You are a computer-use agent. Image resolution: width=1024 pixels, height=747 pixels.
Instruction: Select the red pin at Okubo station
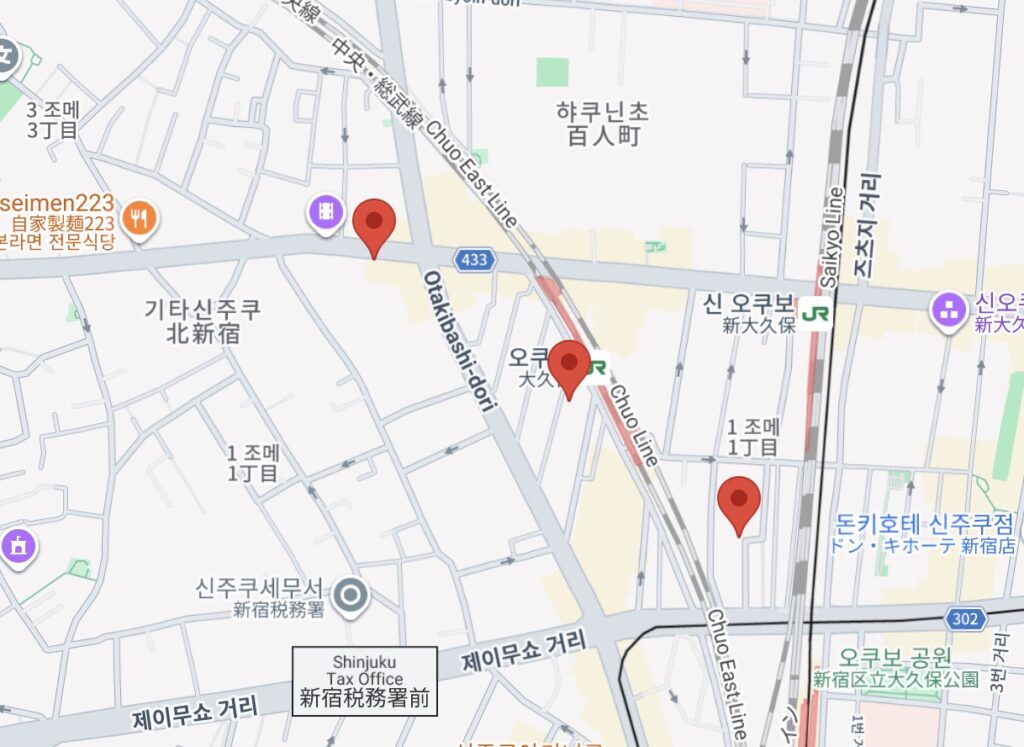570,363
